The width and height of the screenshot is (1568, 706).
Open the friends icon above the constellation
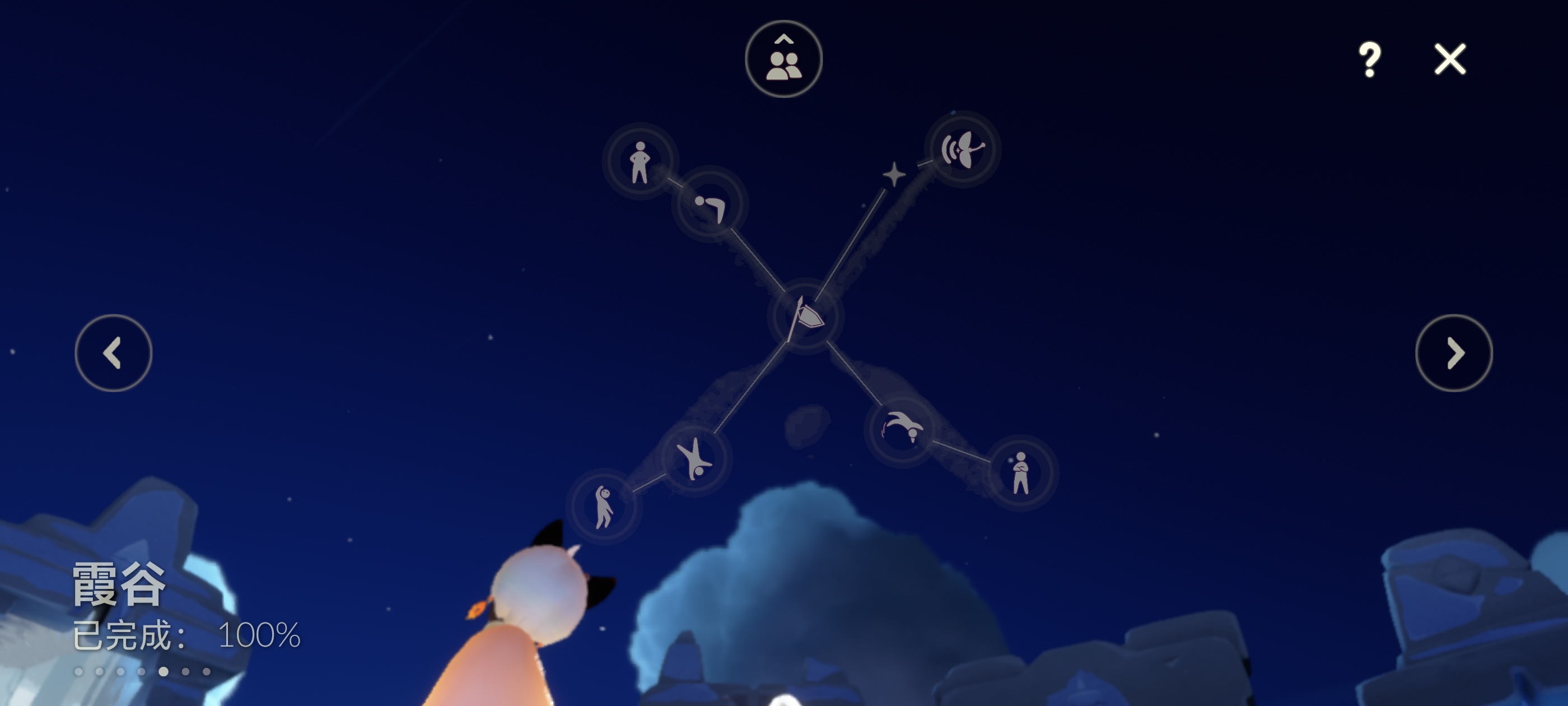(x=783, y=59)
